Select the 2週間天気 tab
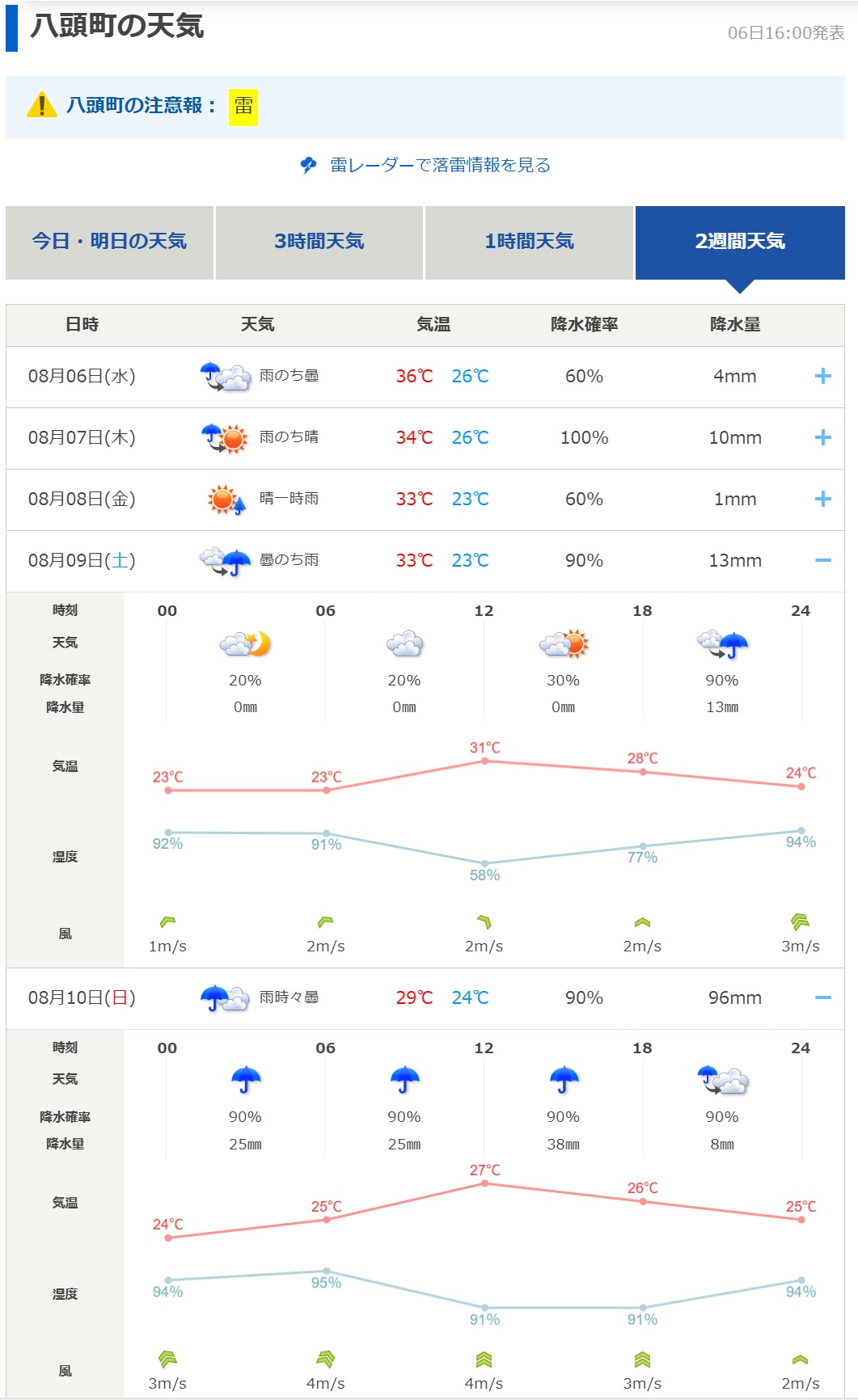858x1400 pixels. pos(739,242)
